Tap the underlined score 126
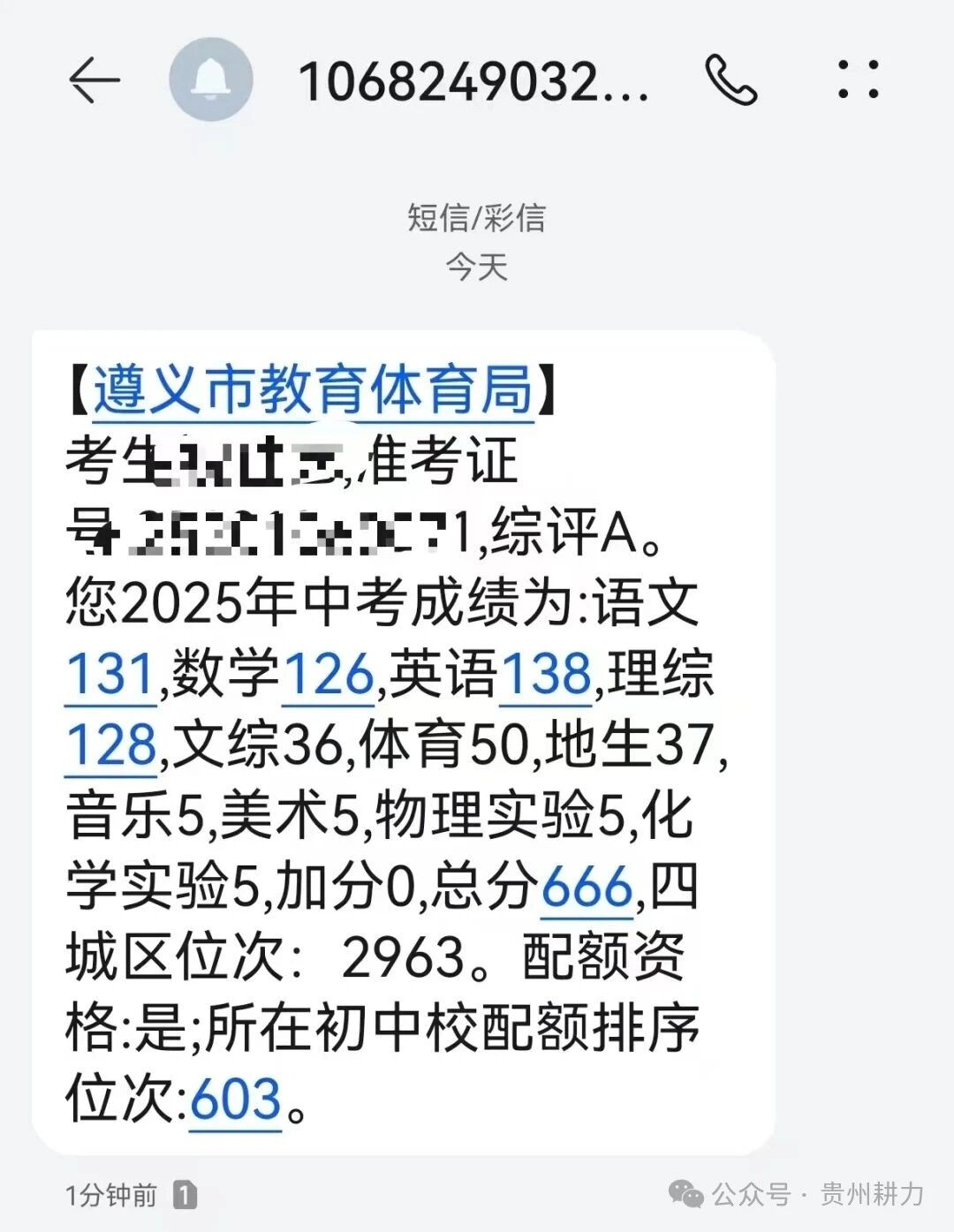The image size is (954, 1232). (328, 675)
